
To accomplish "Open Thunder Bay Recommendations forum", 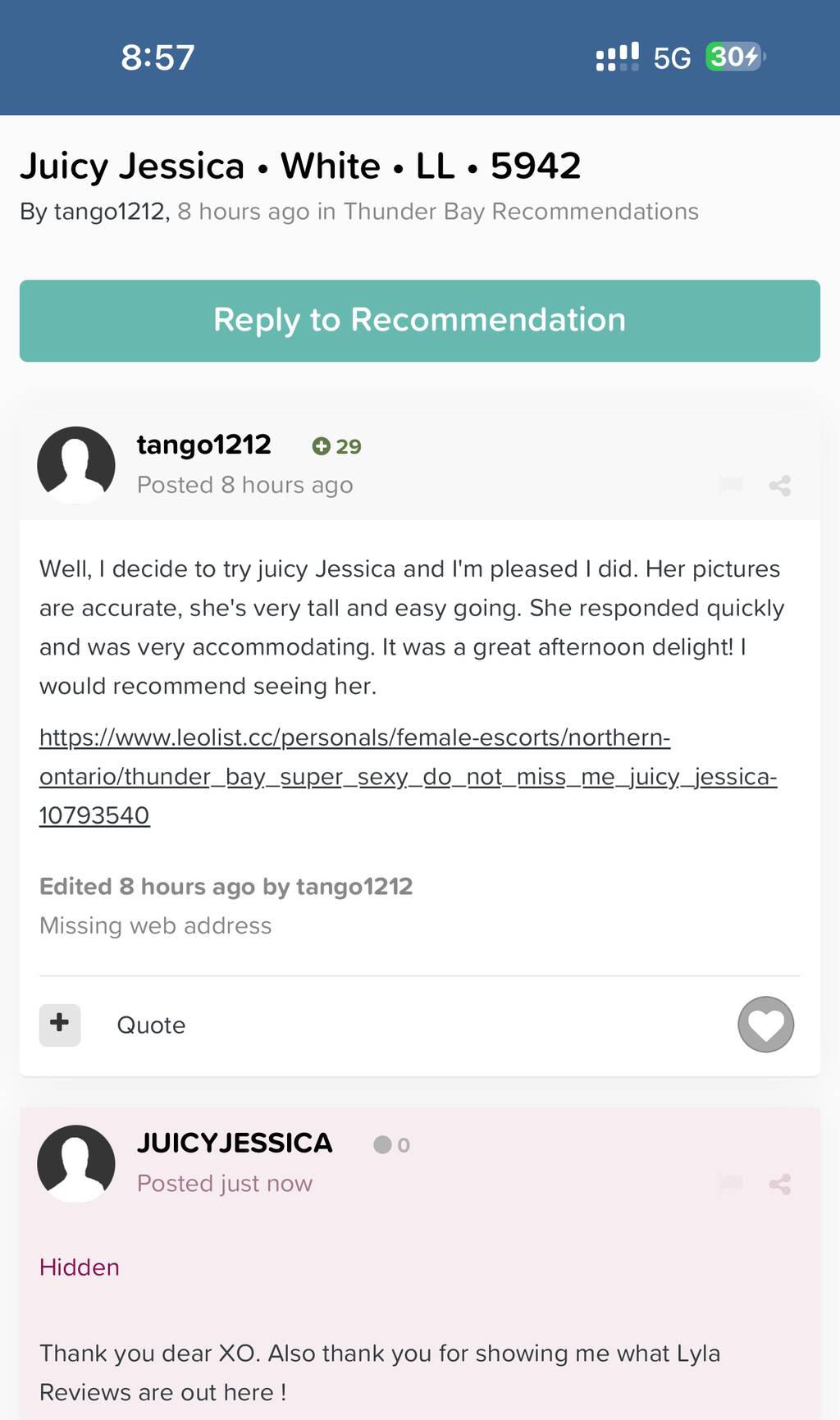I will coord(521,212).
